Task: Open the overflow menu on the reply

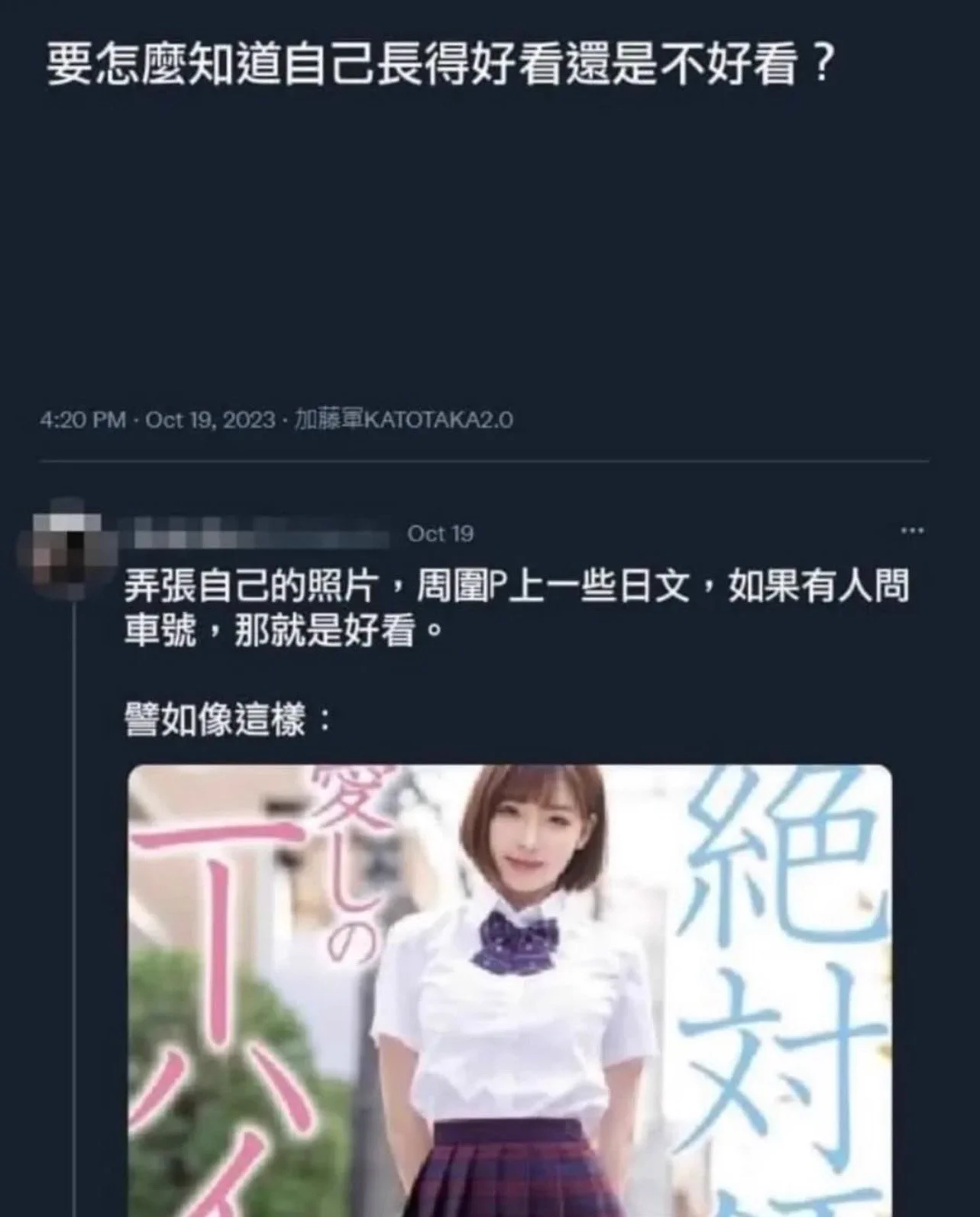Action: click(911, 530)
